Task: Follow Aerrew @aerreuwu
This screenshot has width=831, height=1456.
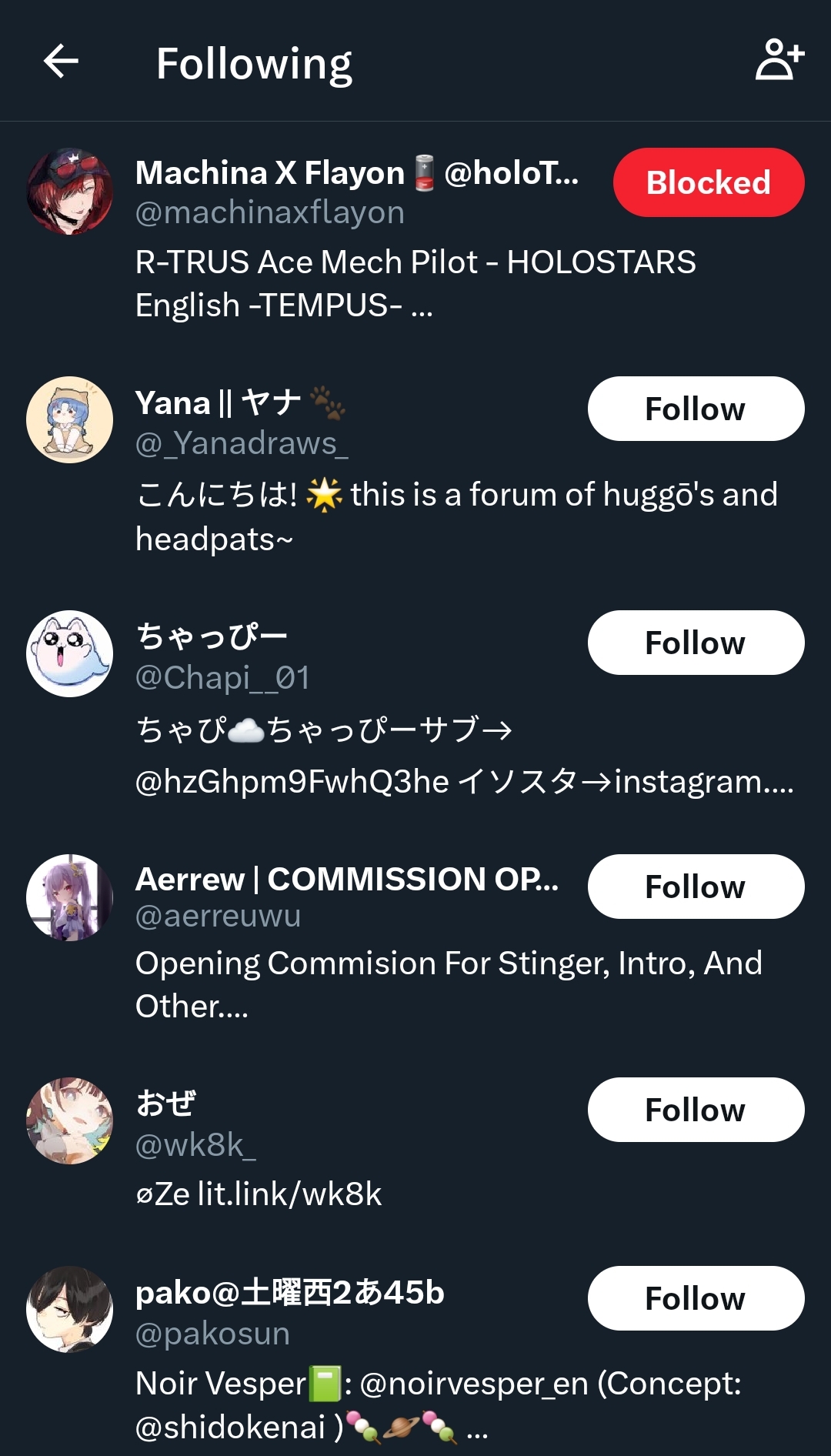Action: pyautogui.click(x=696, y=887)
